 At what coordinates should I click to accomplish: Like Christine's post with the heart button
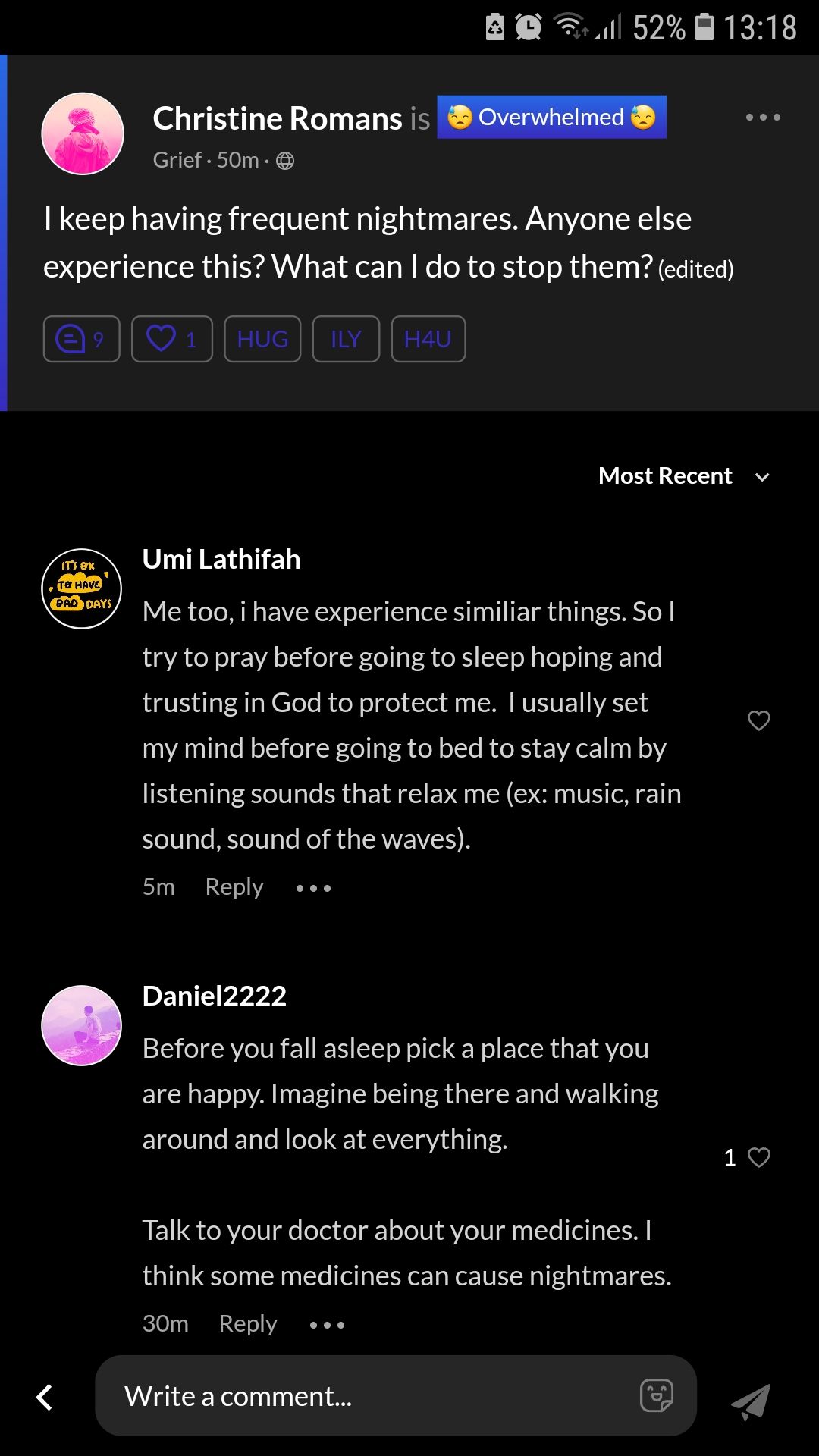pos(171,339)
